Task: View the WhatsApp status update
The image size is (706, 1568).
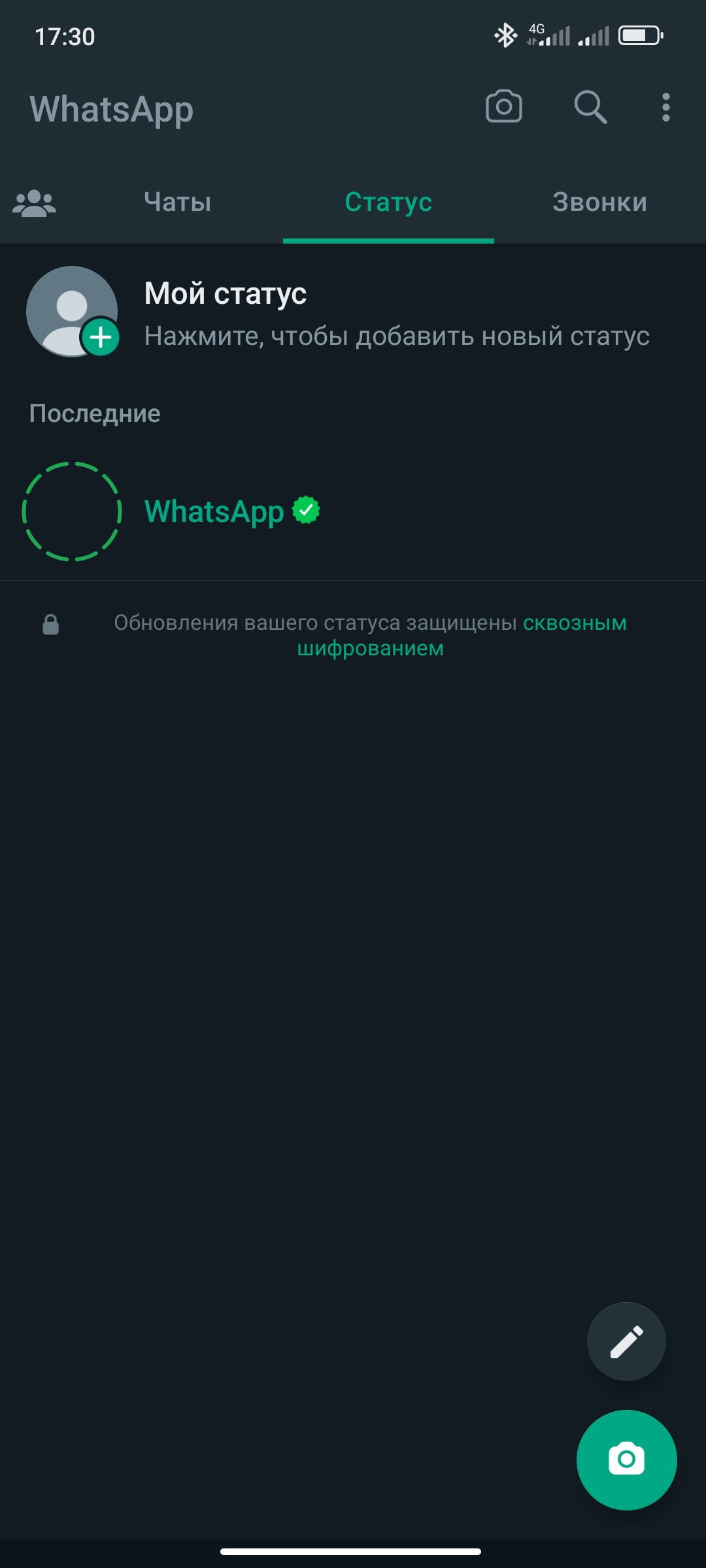Action: (x=353, y=512)
